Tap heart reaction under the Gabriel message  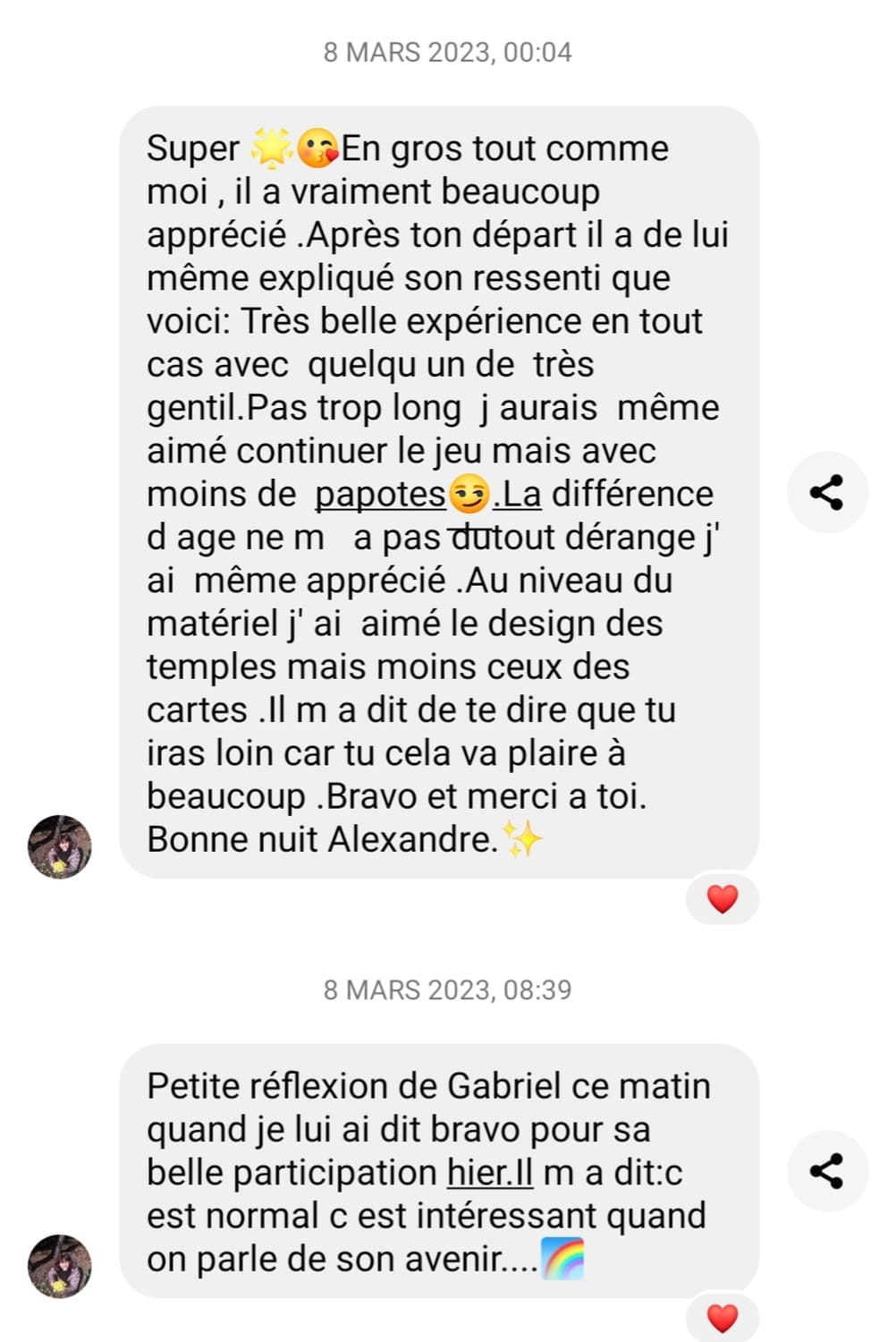[x=722, y=1318]
